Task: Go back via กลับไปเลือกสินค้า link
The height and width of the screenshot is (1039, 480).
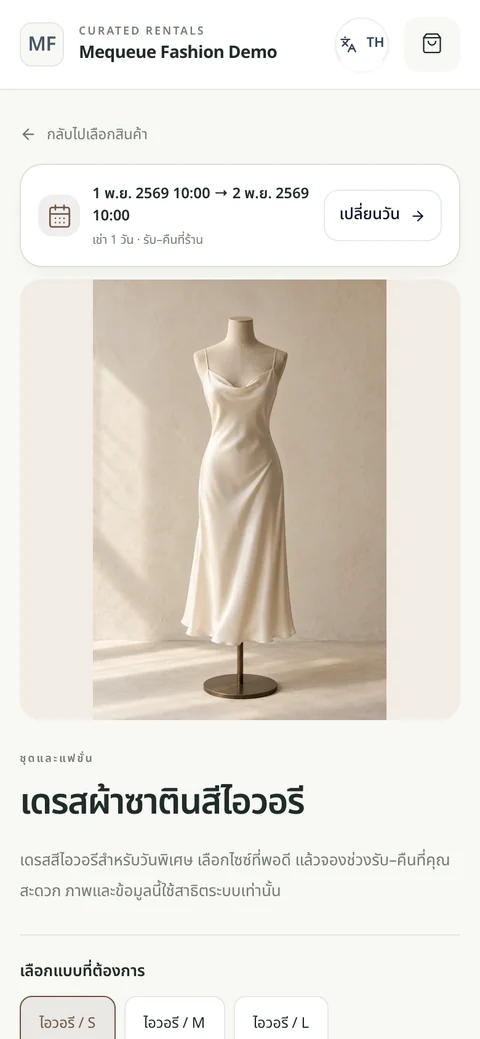Action: tap(84, 135)
